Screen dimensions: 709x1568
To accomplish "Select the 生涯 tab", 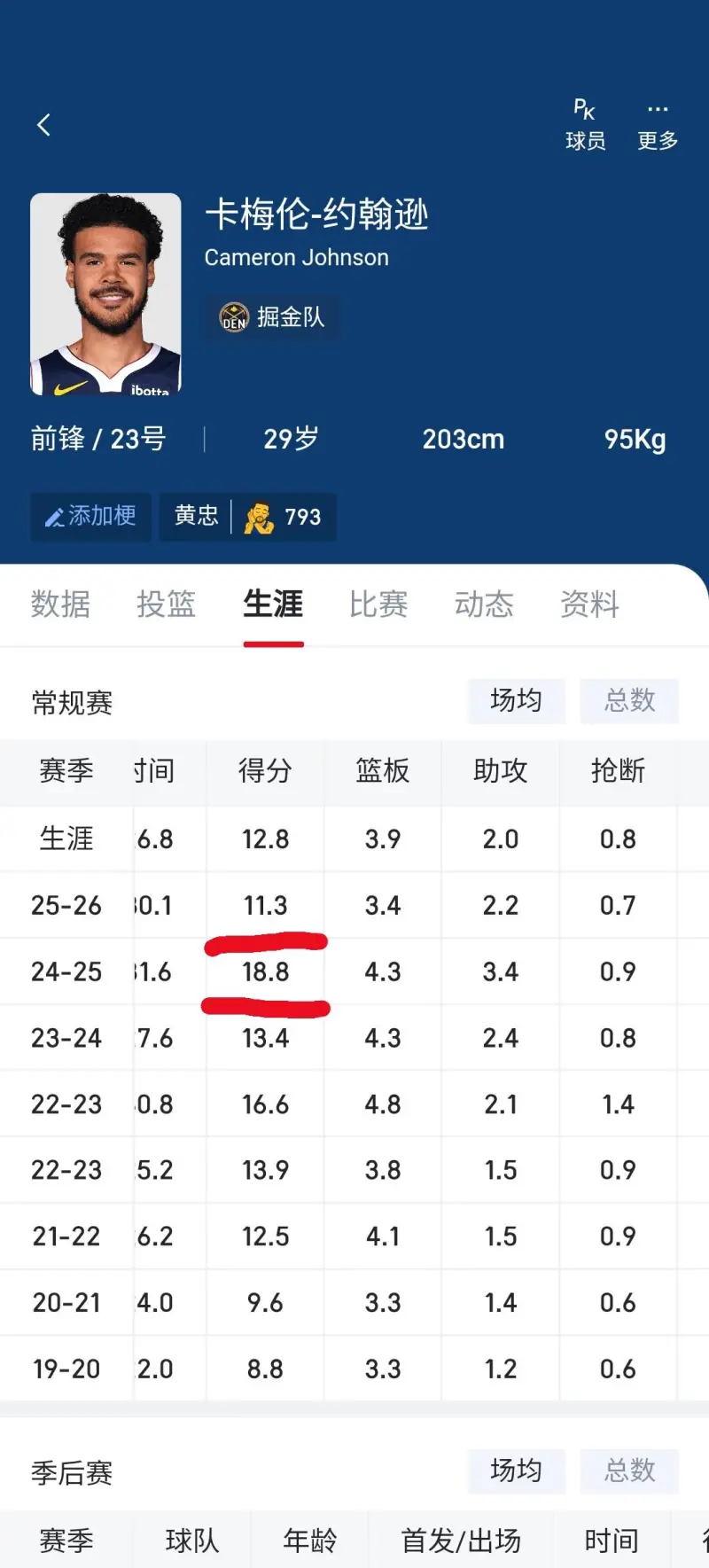I will [x=273, y=605].
